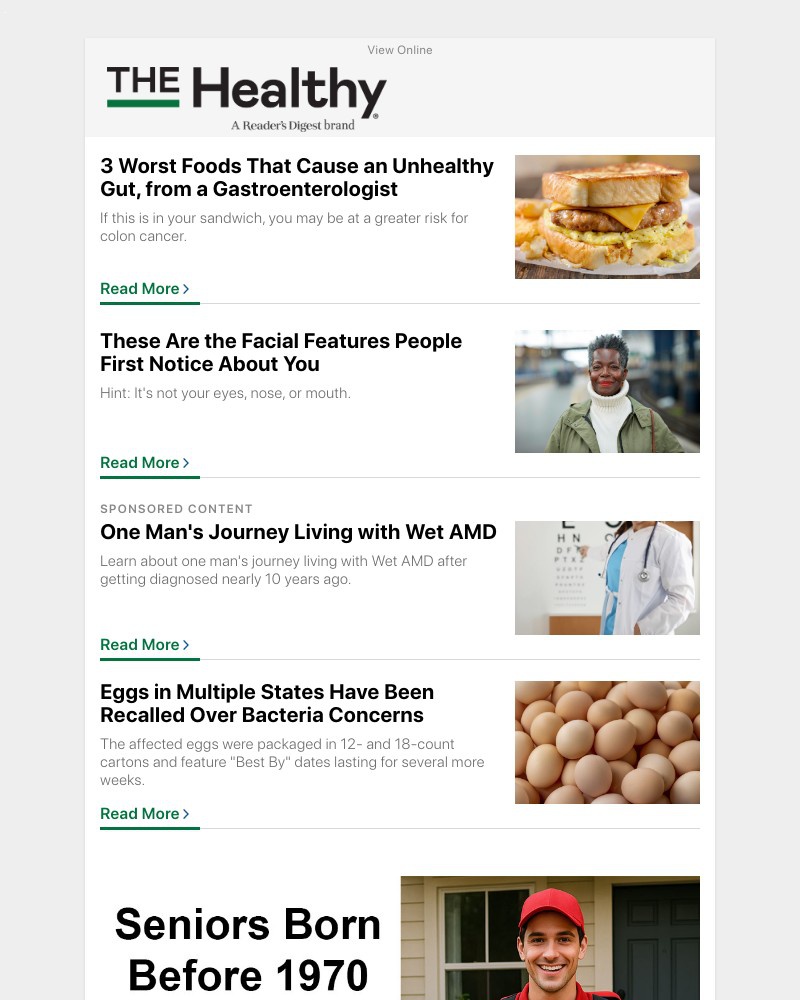Click the Seniors Born Before 1970 advertisement

400,938
